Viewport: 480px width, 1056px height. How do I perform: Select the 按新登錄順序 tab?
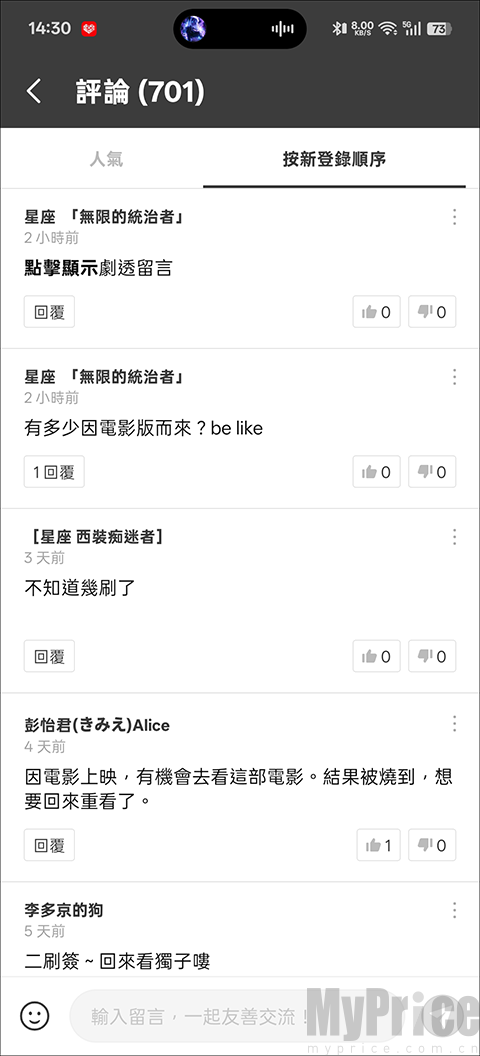[334, 160]
